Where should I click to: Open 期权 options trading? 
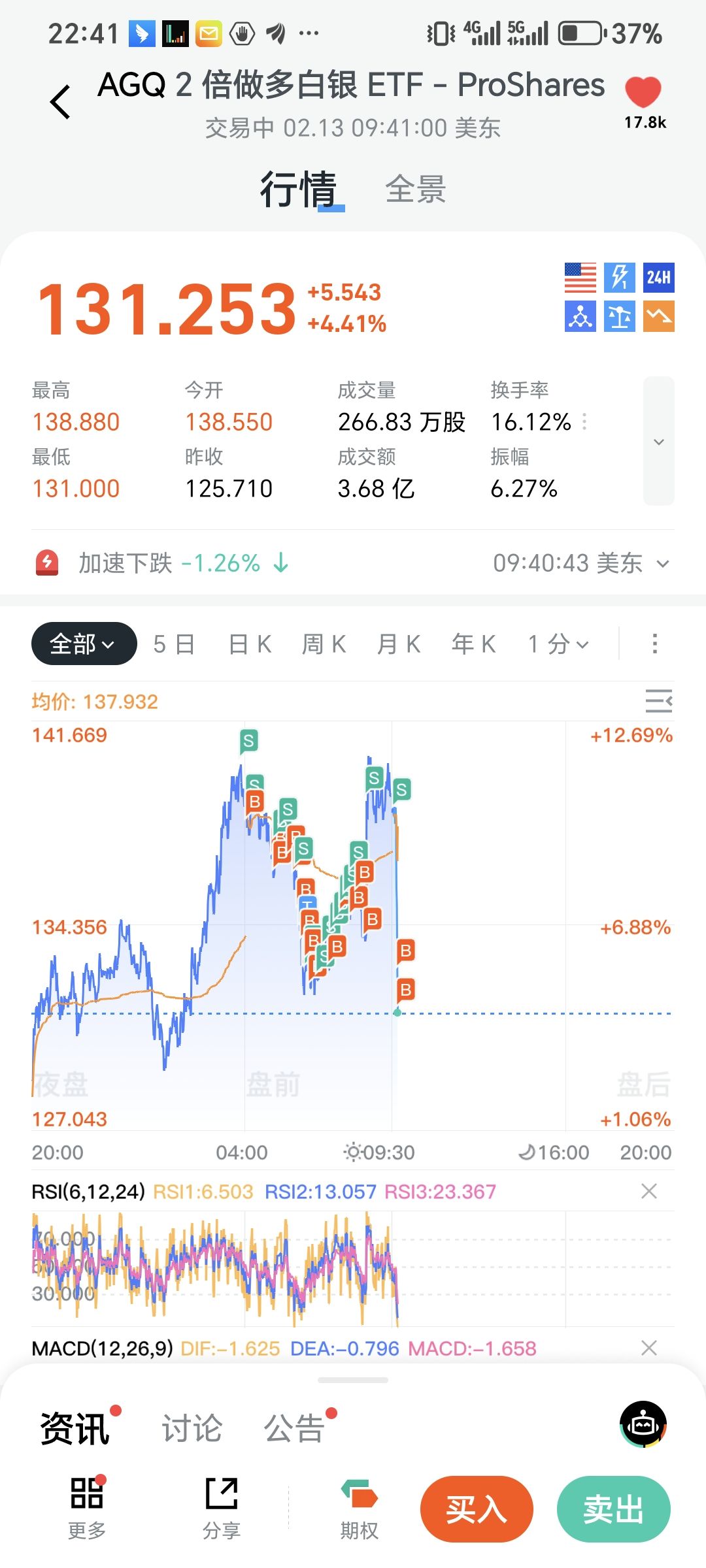tap(359, 1509)
